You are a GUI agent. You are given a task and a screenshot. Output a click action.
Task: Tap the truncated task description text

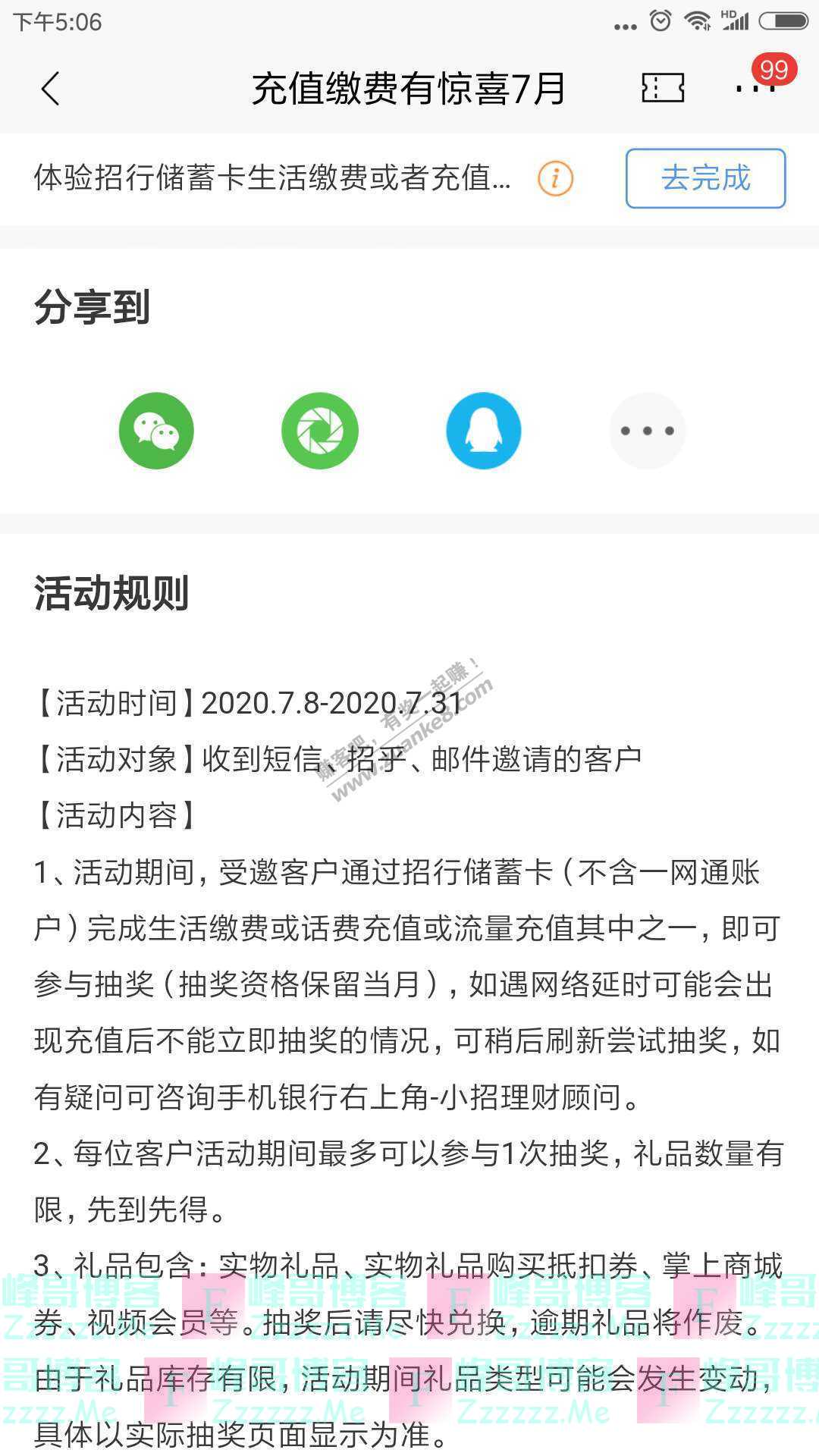point(273,180)
